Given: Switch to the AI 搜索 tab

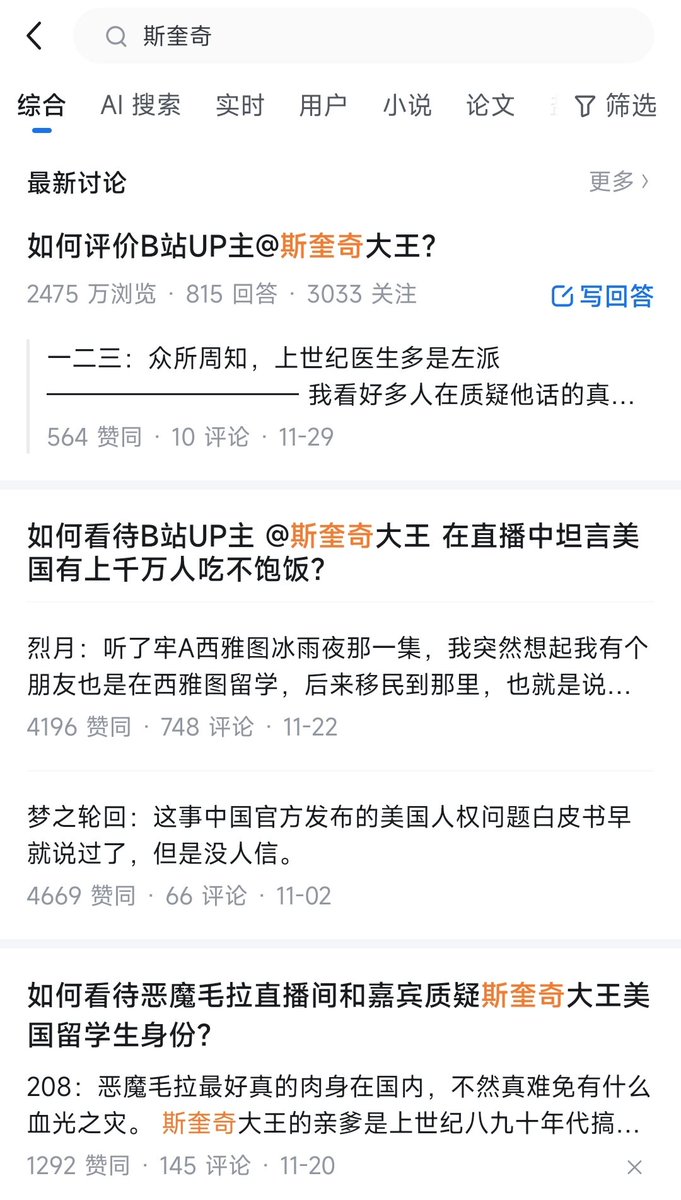Looking at the screenshot, I should tap(141, 105).
